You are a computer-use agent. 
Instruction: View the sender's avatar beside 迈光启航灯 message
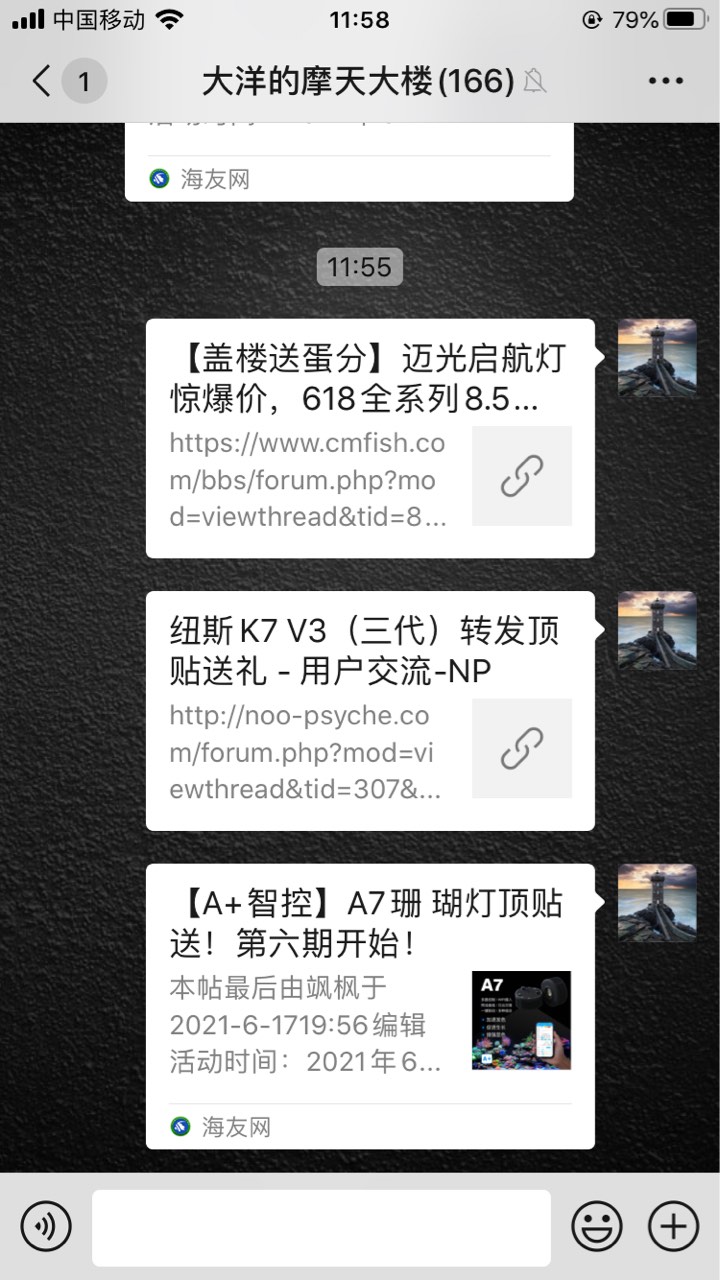657,358
